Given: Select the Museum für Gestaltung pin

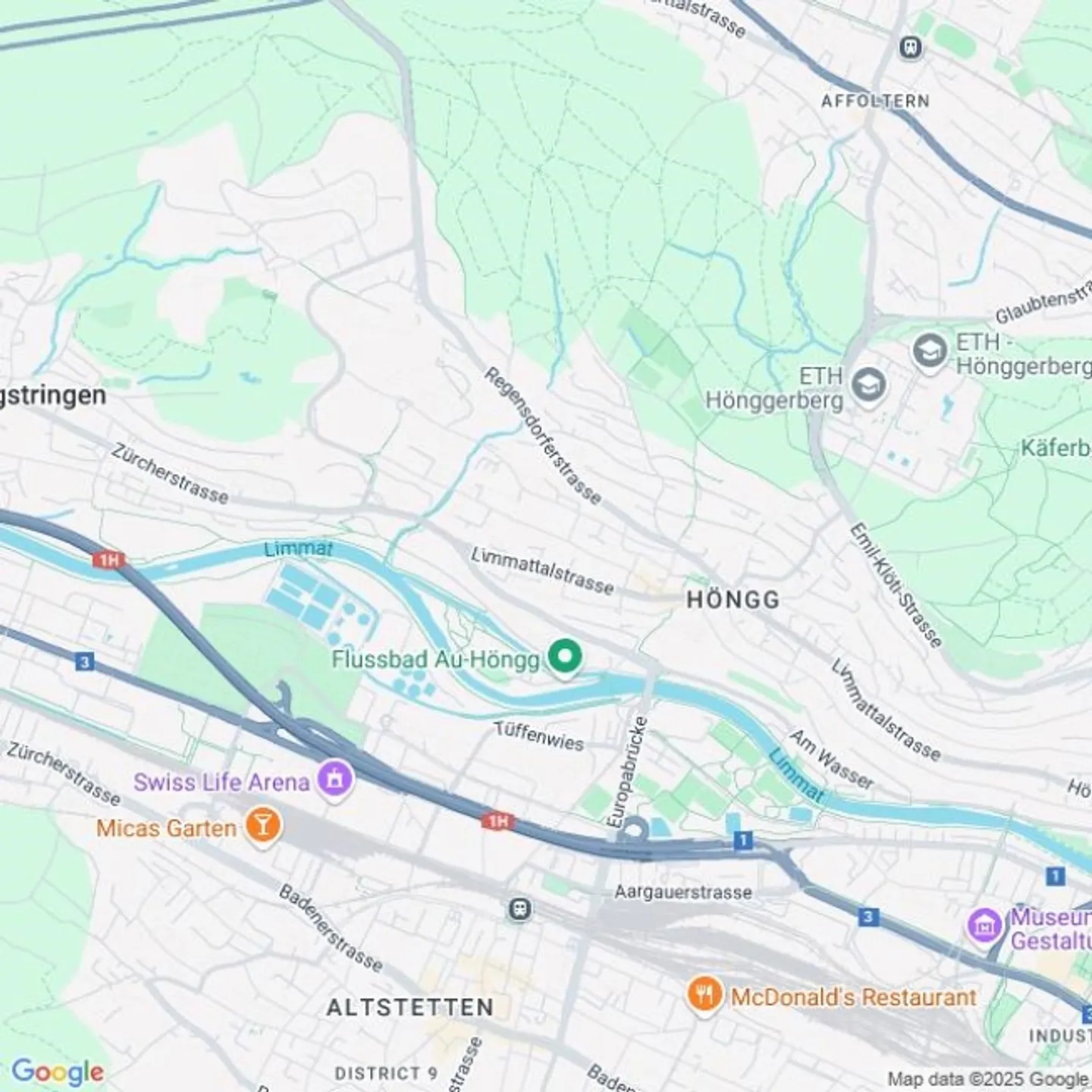Looking at the screenshot, I should pyautogui.click(x=985, y=924).
